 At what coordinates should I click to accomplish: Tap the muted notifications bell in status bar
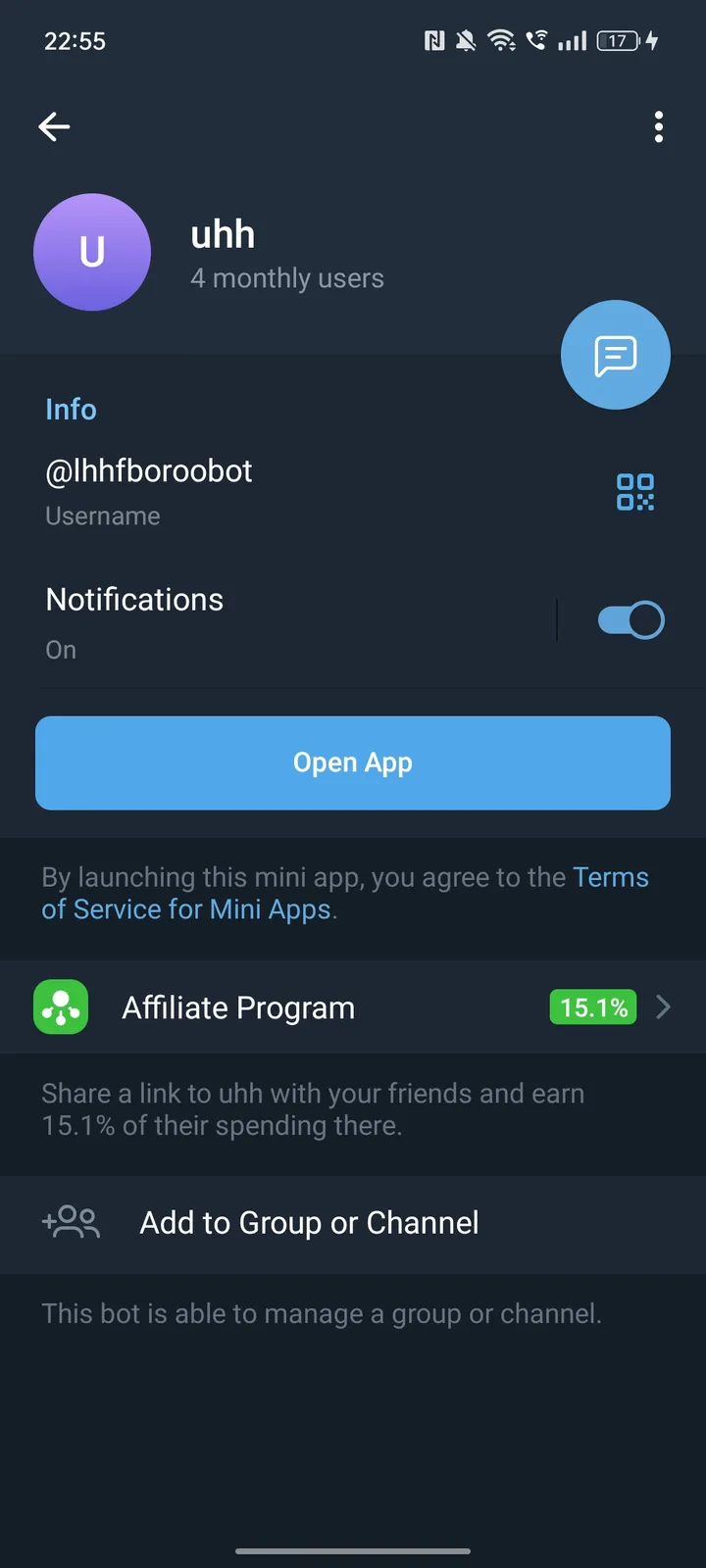click(465, 40)
